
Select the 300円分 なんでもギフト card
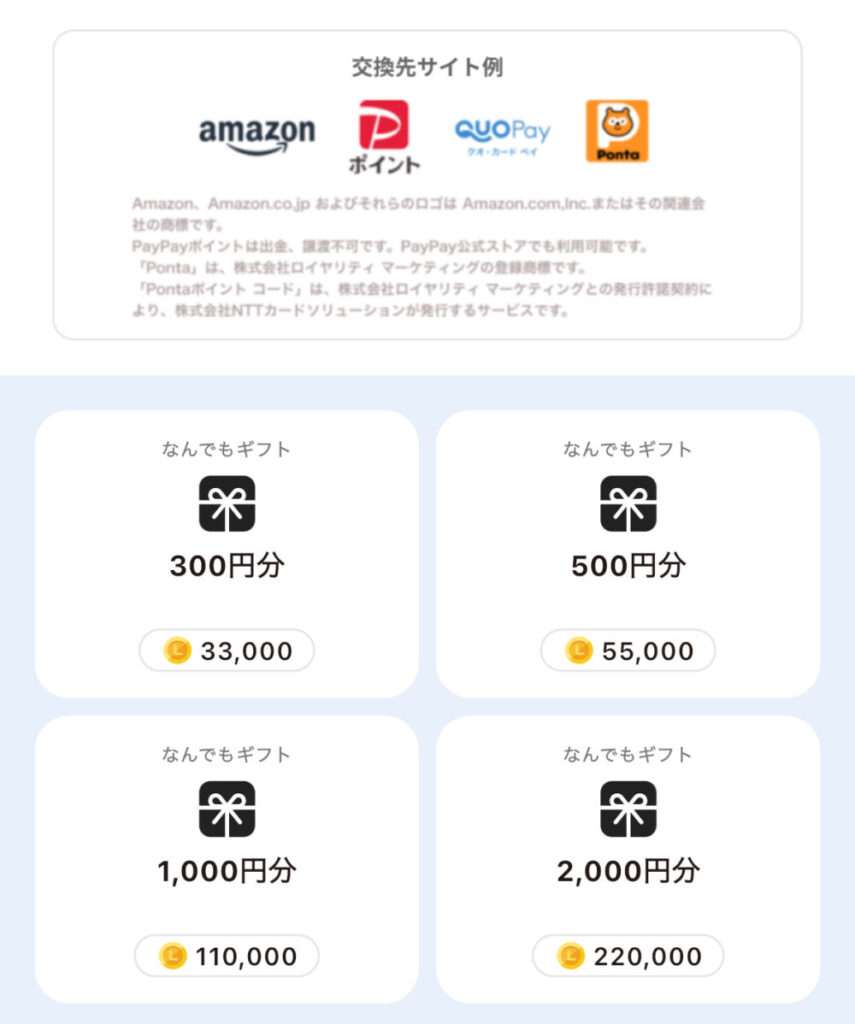click(226, 553)
